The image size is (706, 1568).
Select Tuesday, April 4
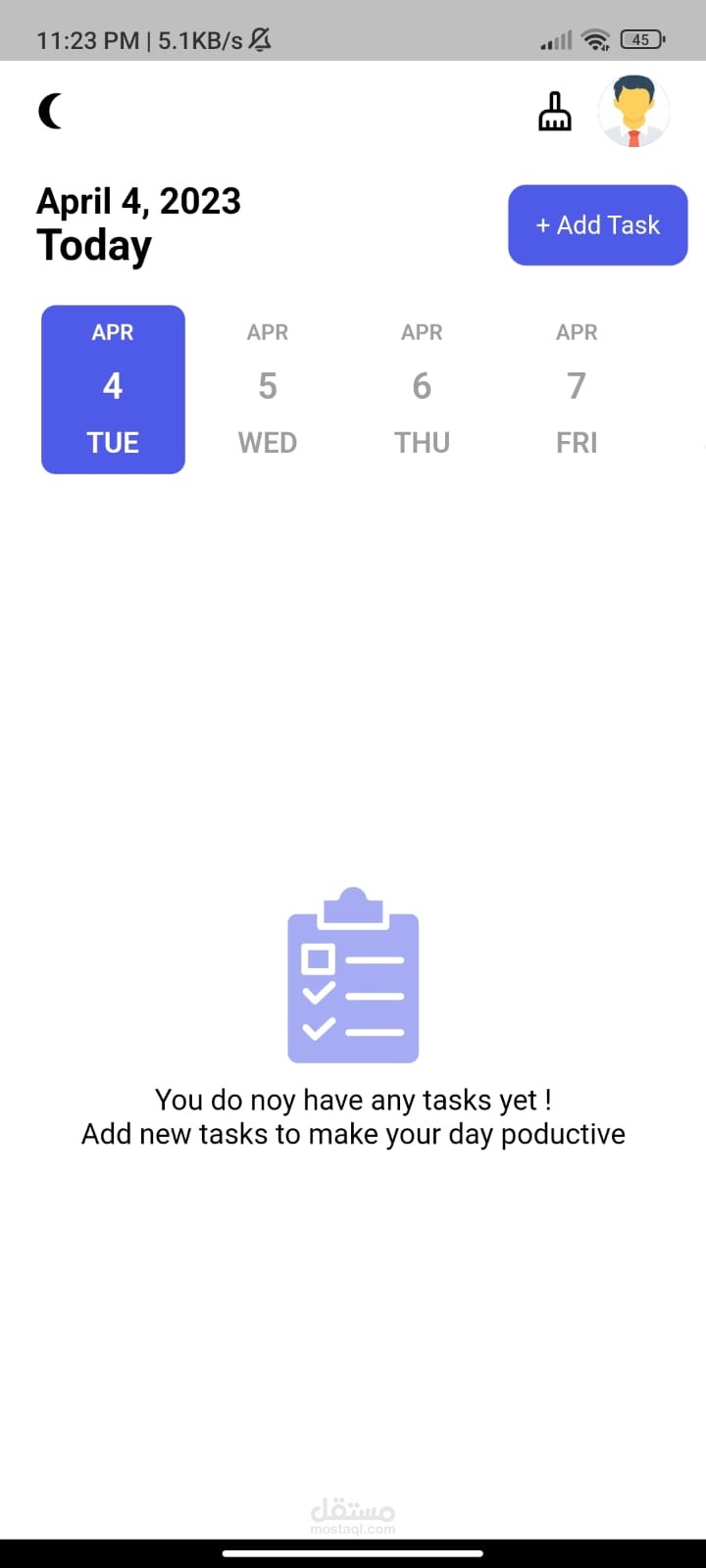pos(113,389)
